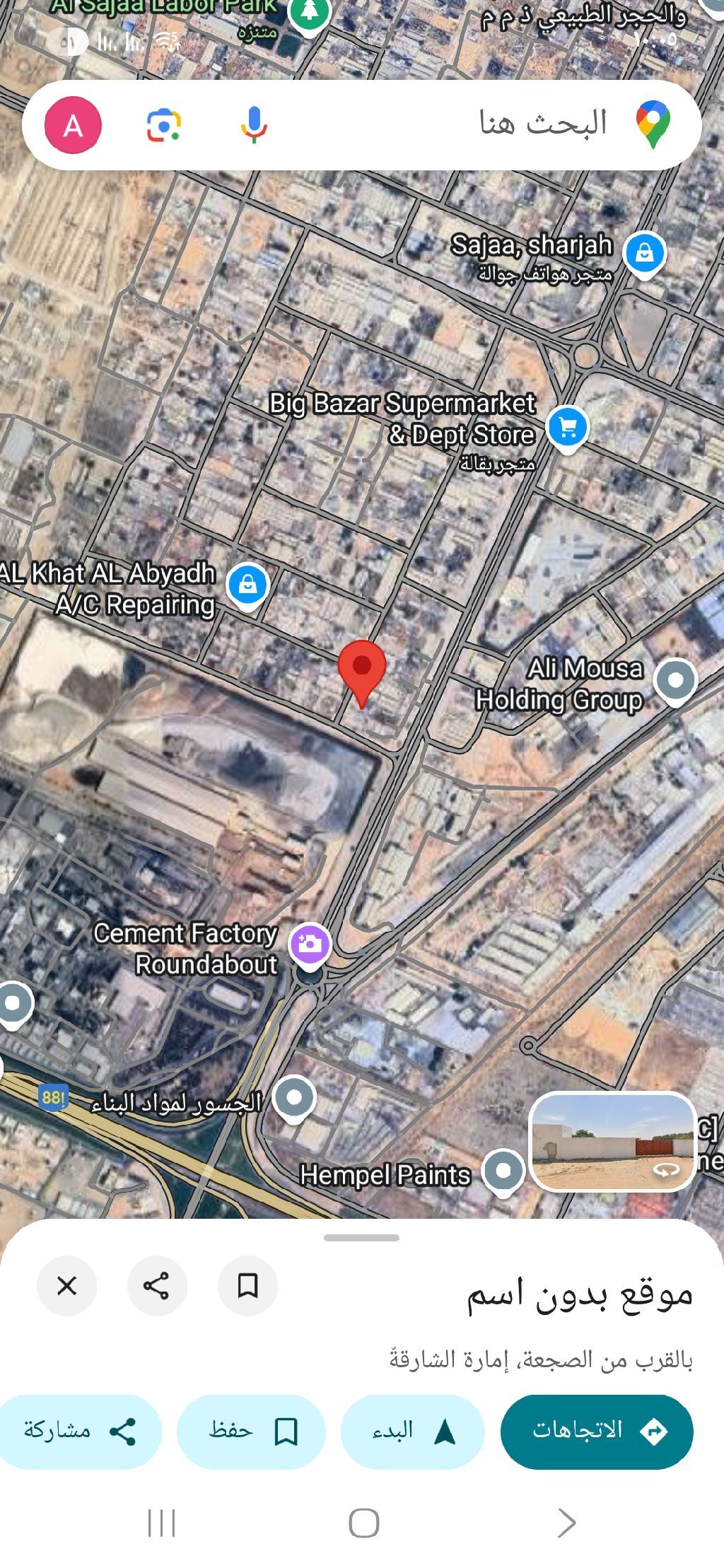Open AL Khat AL Abyadh A/C Repairing pin
This screenshot has width=724, height=1568.
pos(247,584)
